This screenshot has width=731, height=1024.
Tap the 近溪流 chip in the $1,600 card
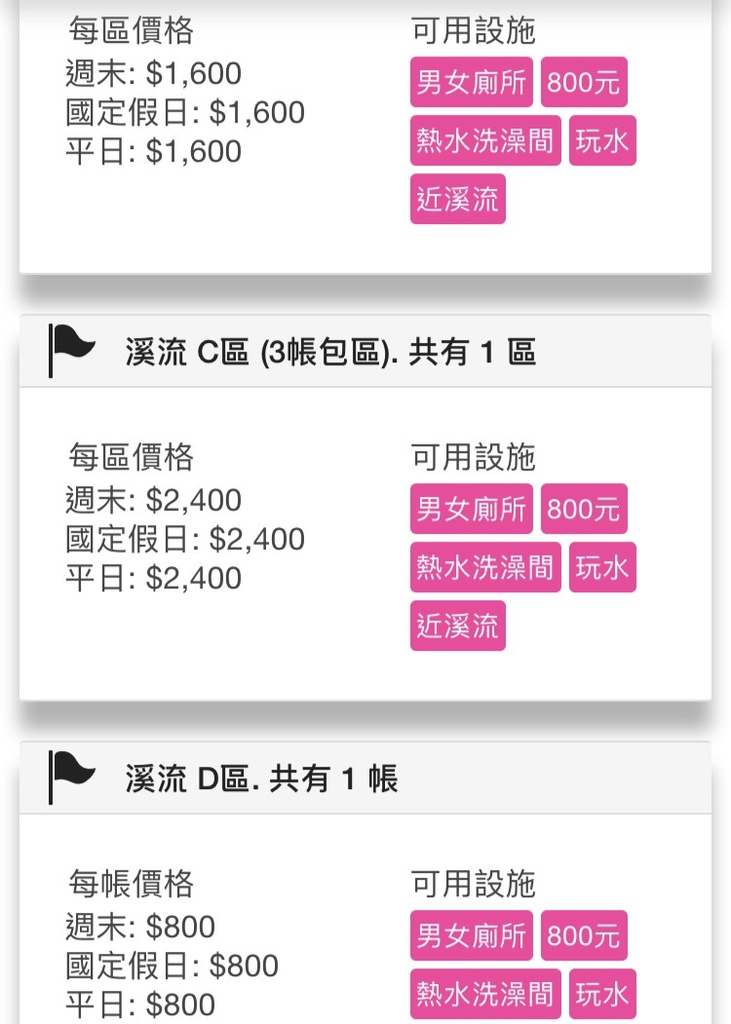click(x=457, y=199)
